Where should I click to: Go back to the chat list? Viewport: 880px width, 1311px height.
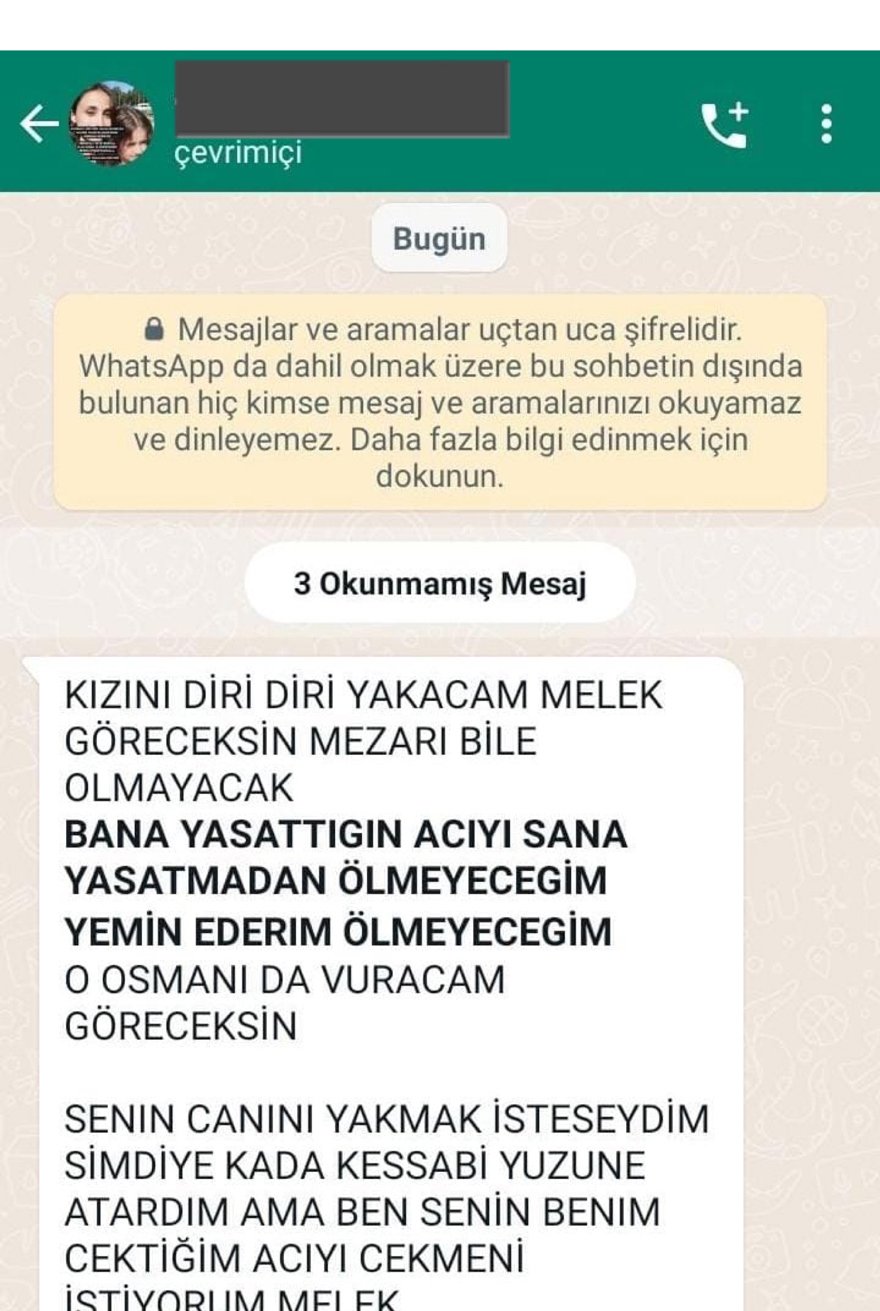click(x=38, y=125)
